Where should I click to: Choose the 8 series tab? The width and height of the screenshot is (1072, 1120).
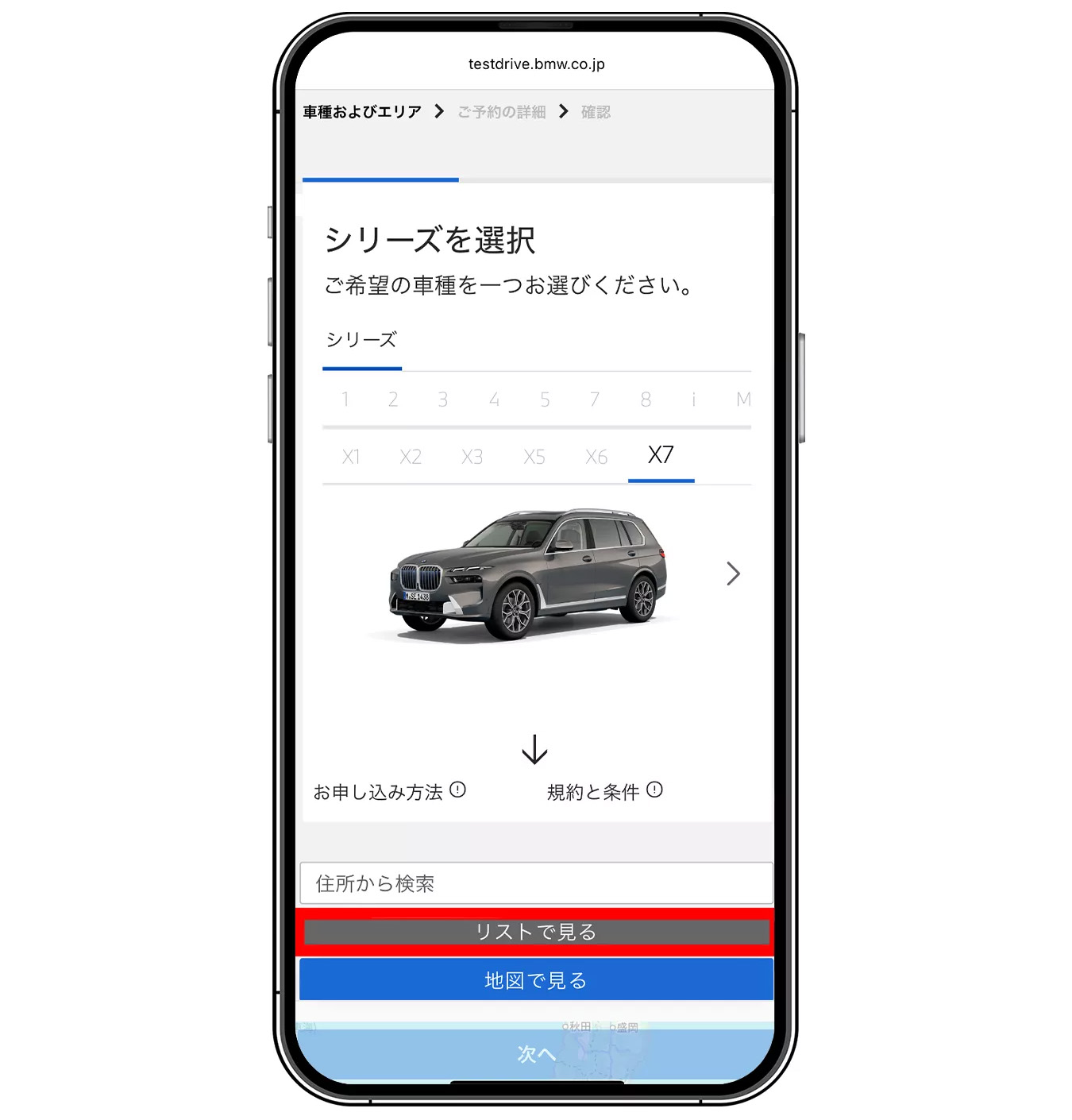[646, 400]
